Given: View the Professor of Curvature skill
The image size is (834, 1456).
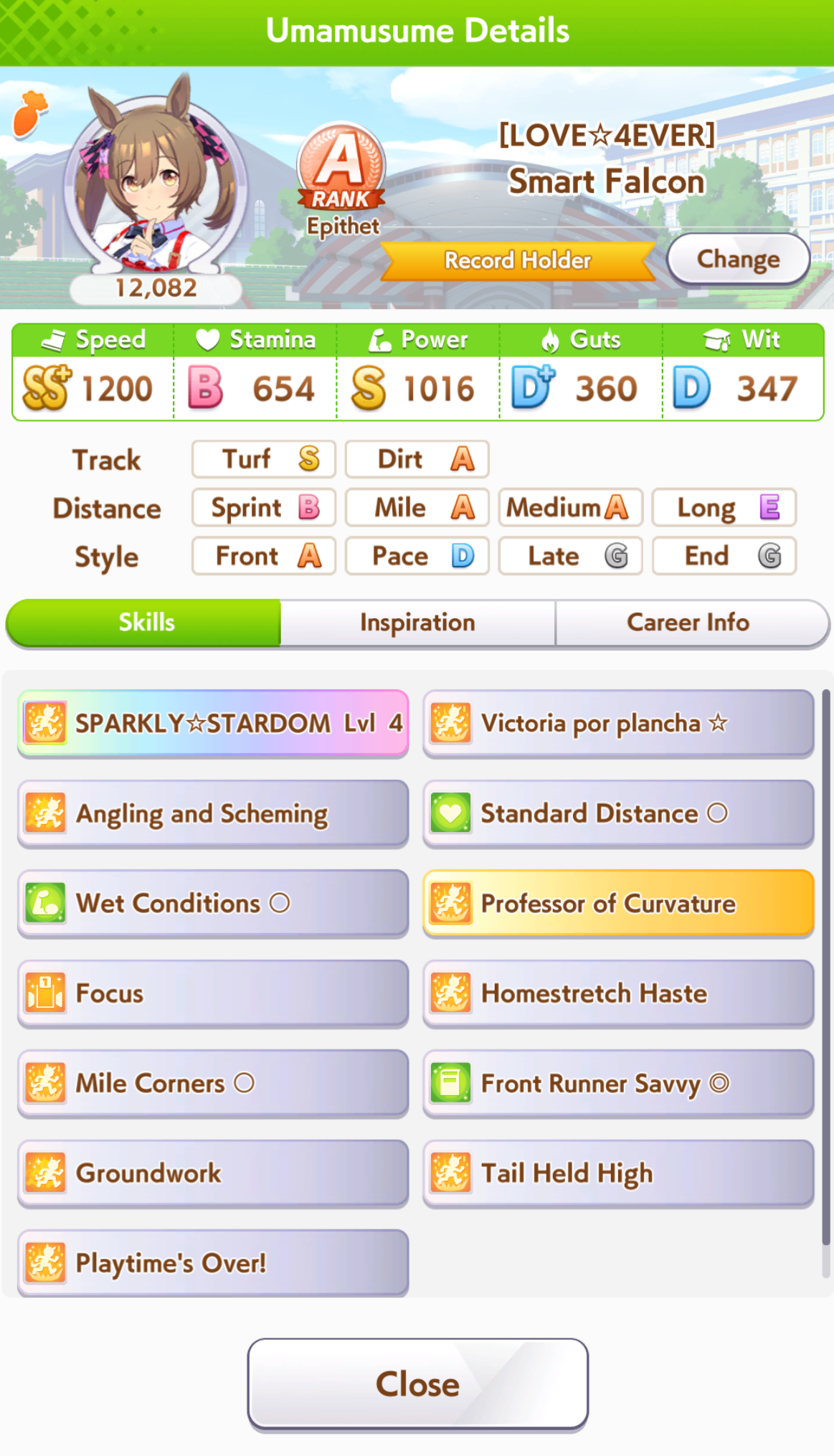Looking at the screenshot, I should point(618,903).
